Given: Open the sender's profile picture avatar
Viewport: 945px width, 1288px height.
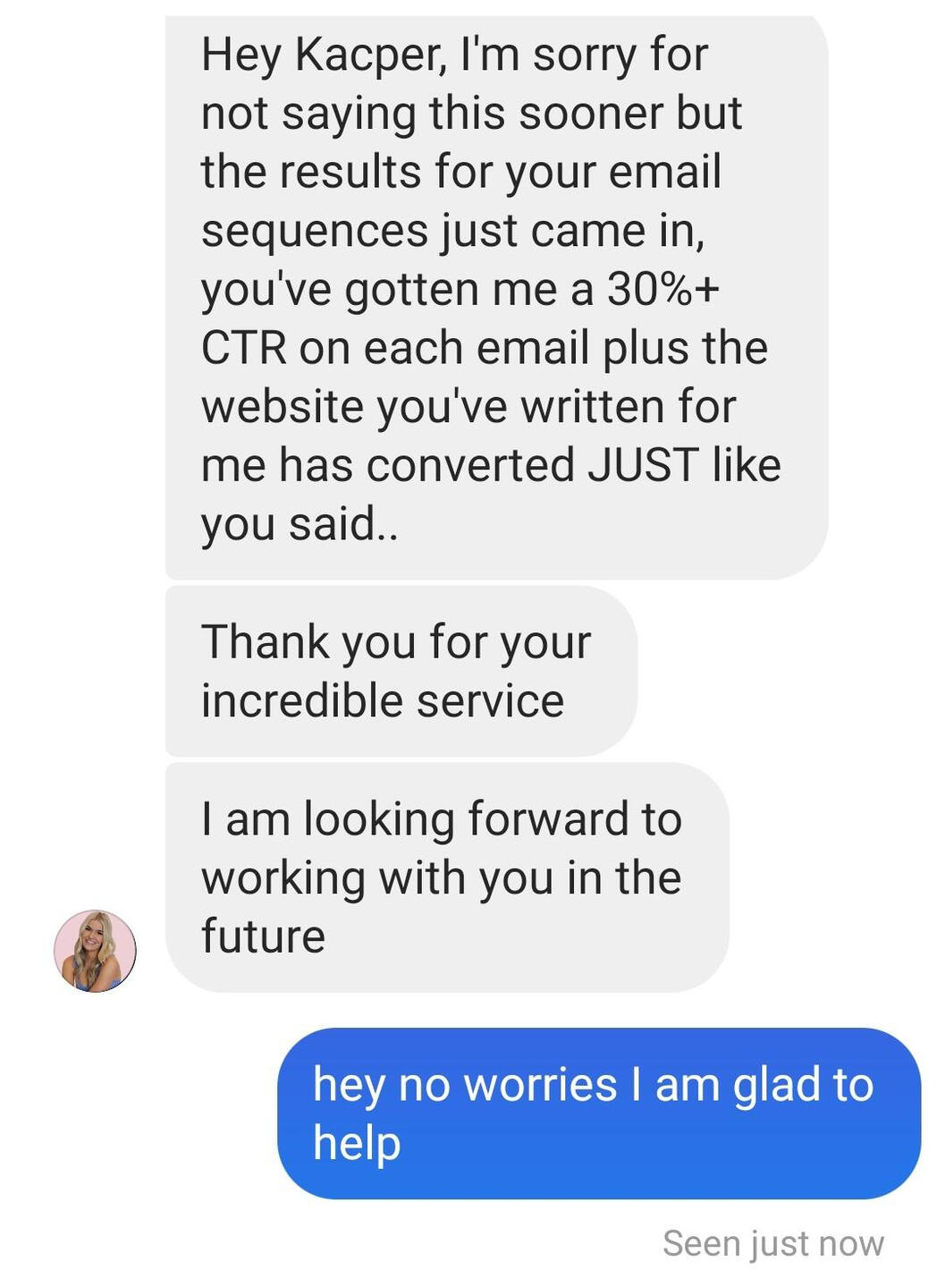Looking at the screenshot, I should 95,951.
